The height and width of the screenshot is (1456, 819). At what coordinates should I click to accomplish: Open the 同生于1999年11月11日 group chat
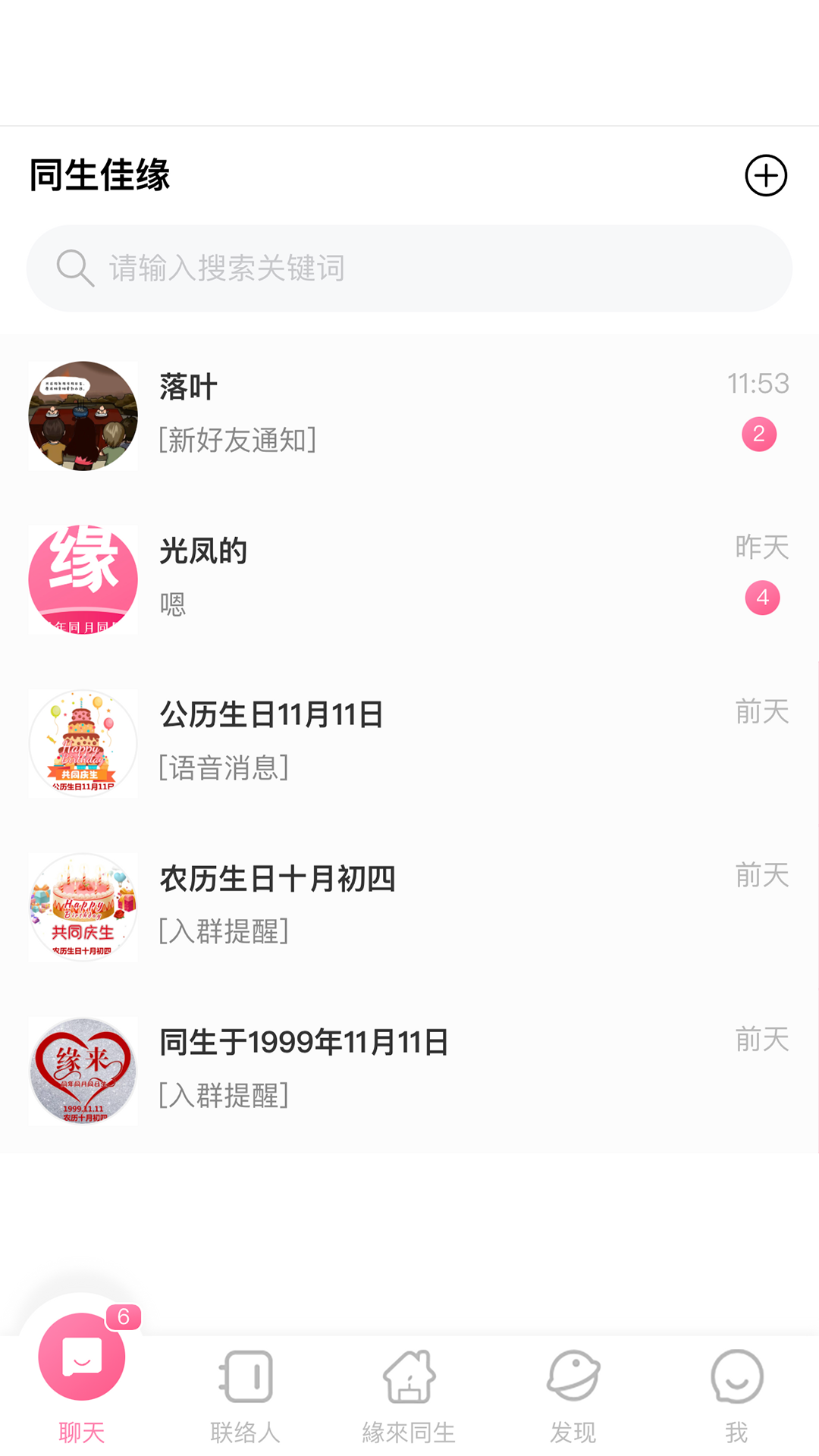coord(409,1071)
